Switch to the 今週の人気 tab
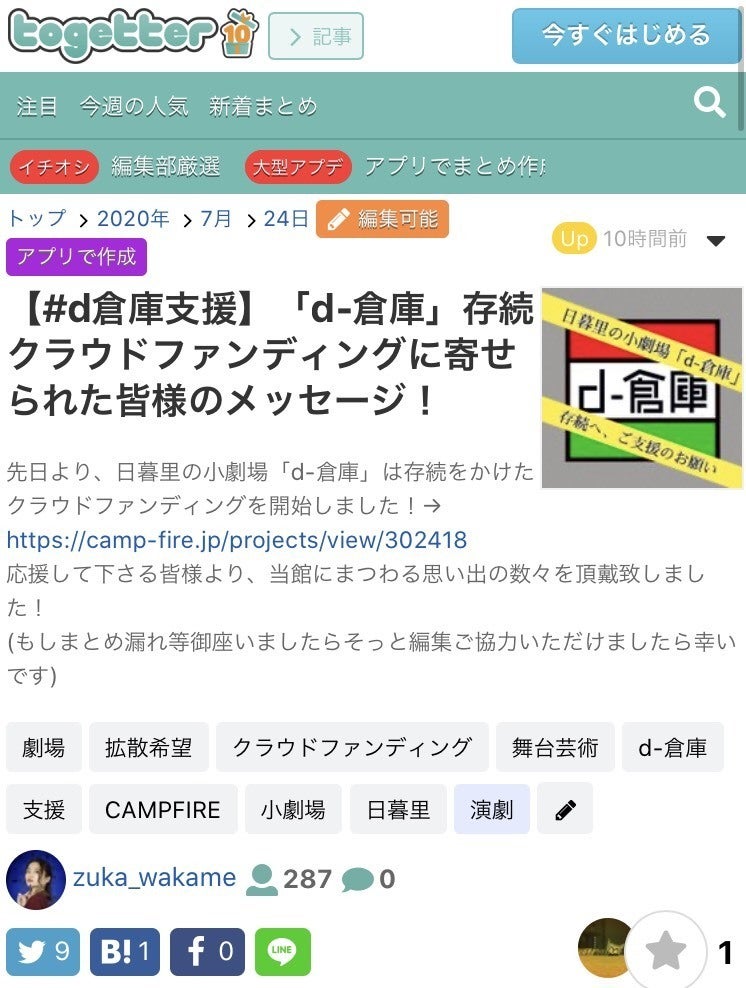Image resolution: width=746 pixels, height=988 pixels. (134, 106)
